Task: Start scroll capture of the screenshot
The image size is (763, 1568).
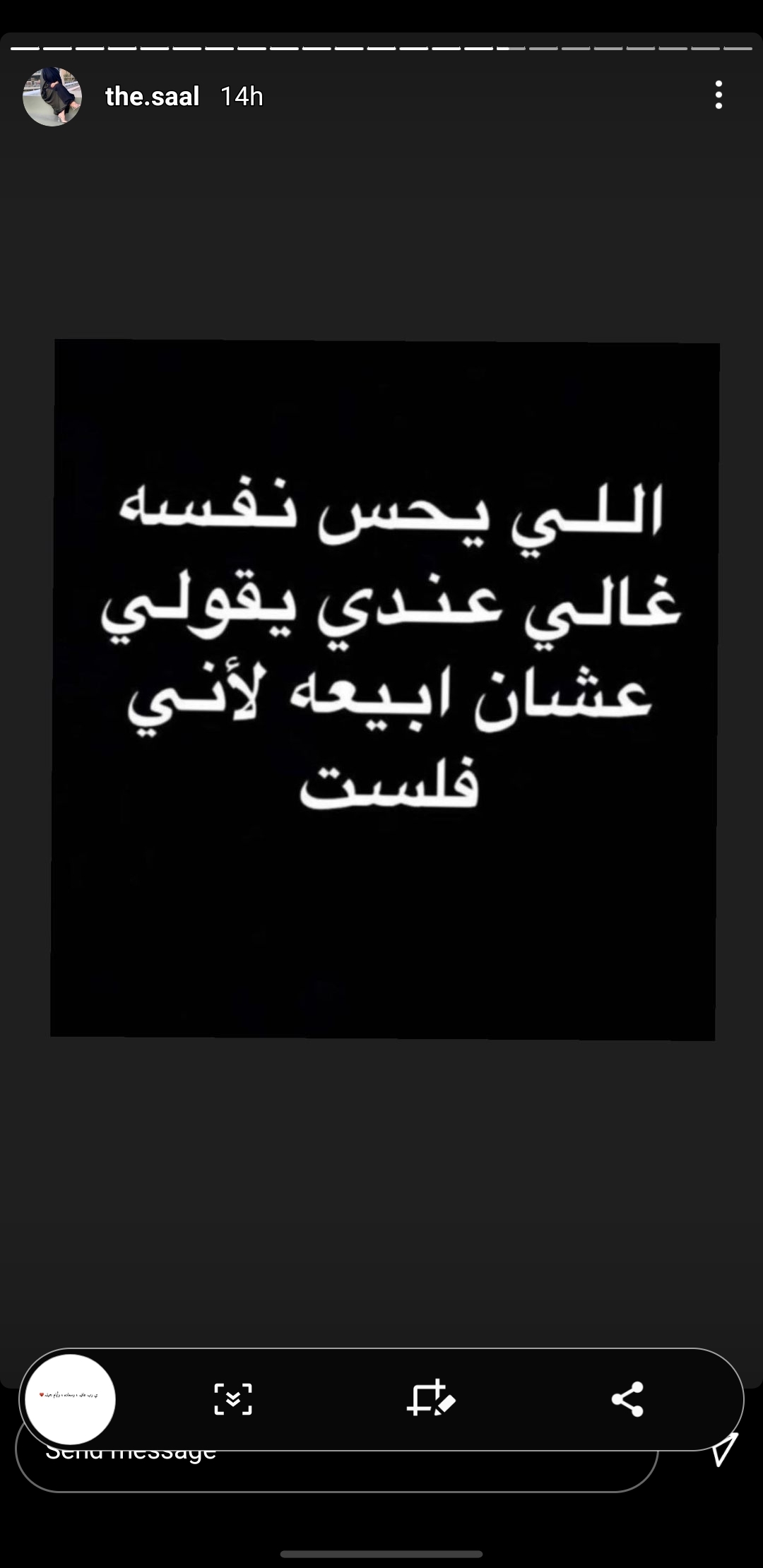Action: (233, 1399)
